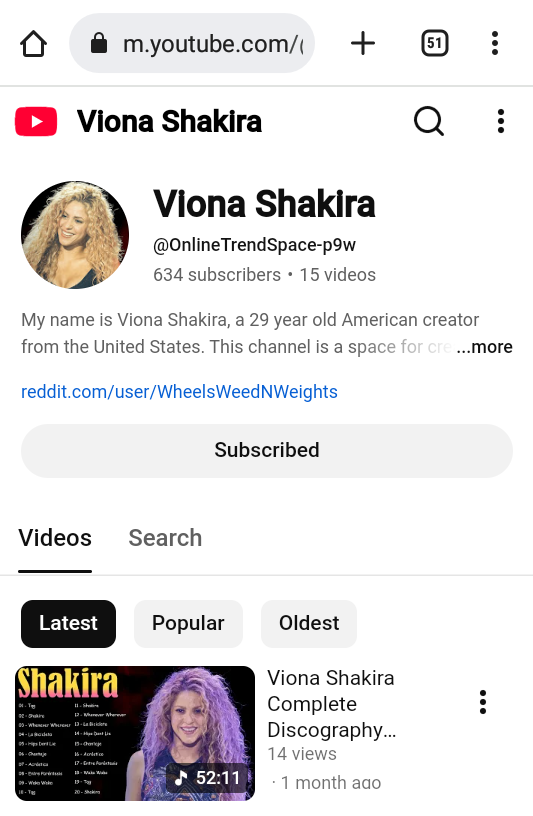Switch to the channel Search tab

coord(165,538)
